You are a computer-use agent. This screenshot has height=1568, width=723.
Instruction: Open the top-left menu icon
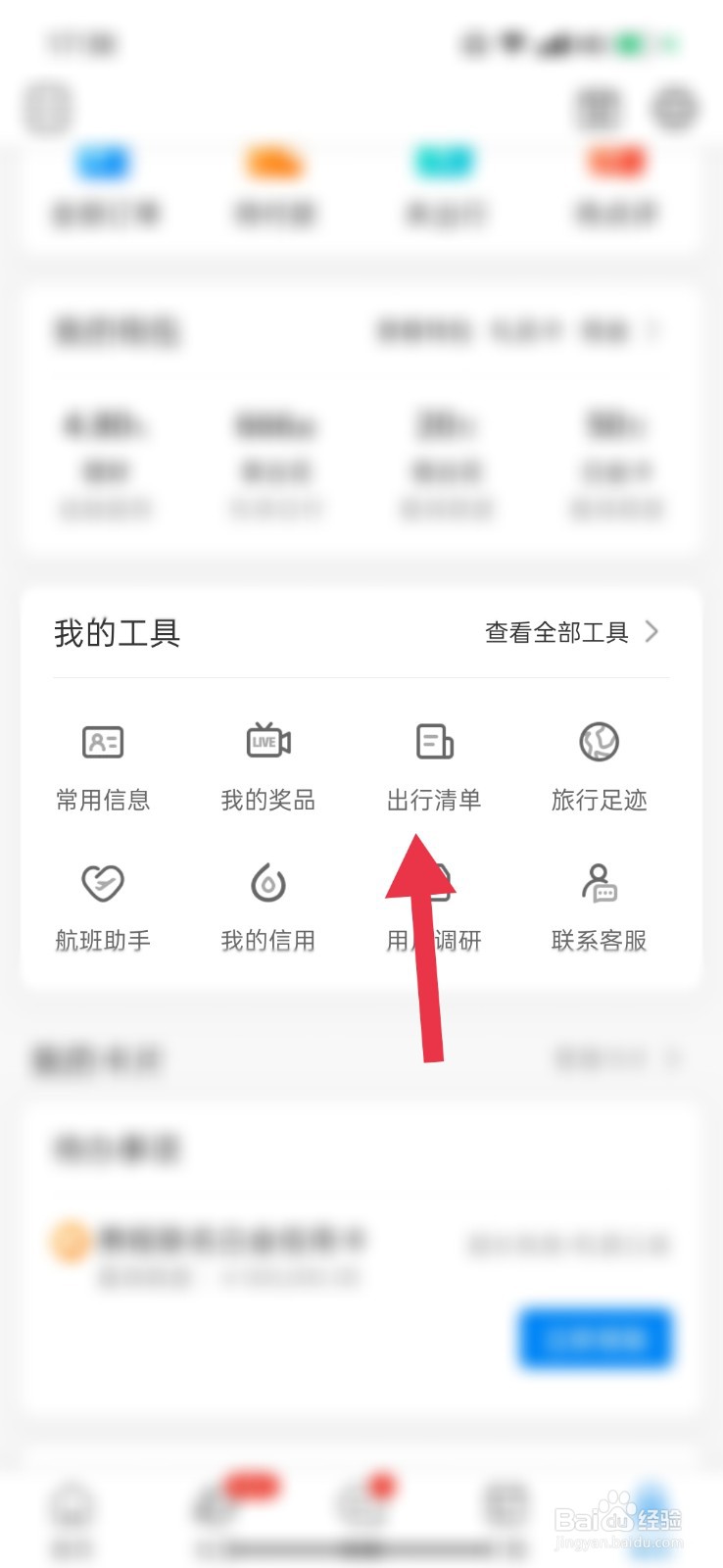click(49, 108)
